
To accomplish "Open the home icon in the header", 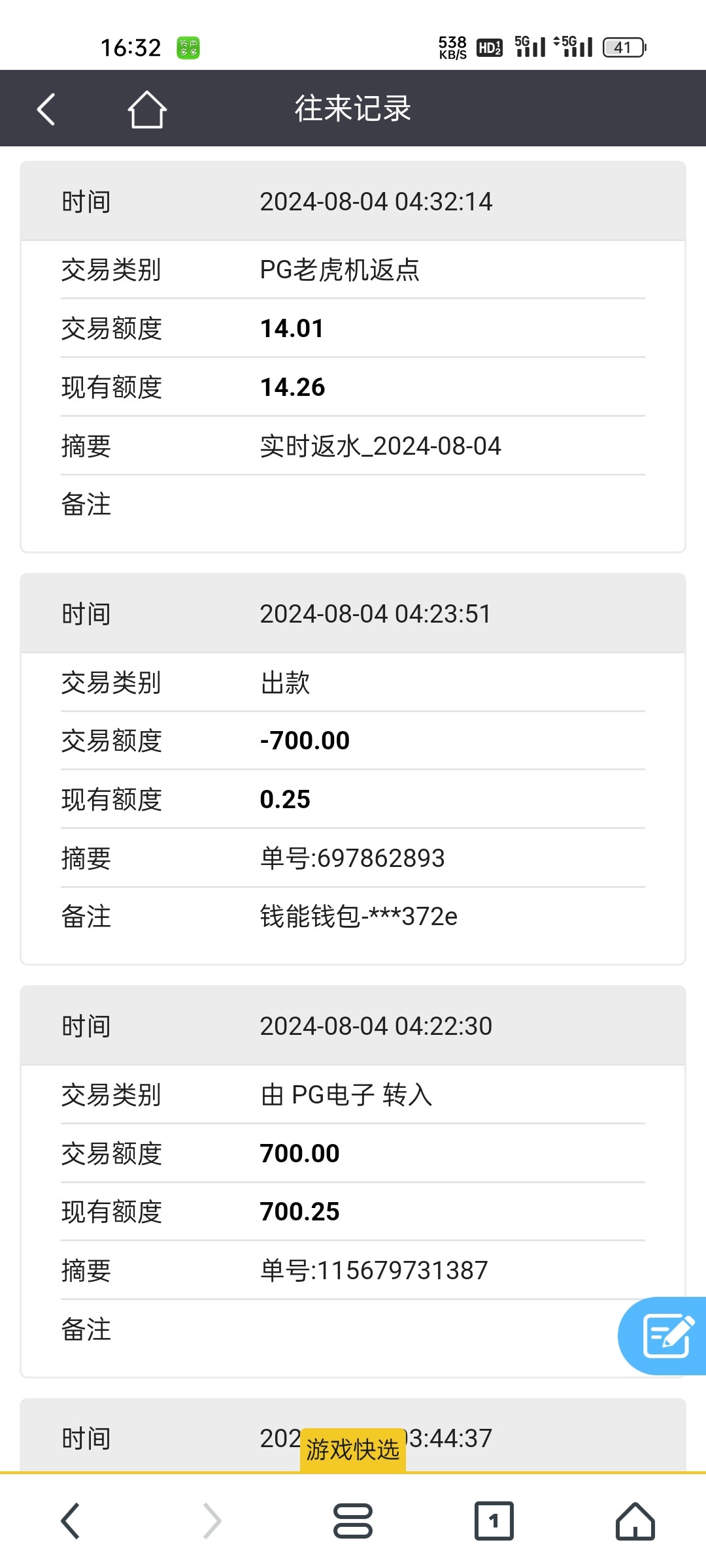I will pyautogui.click(x=147, y=109).
